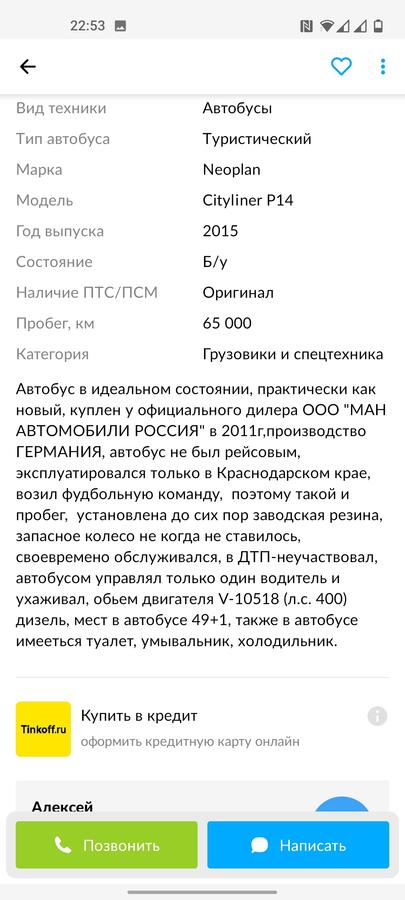This screenshot has height=900, width=405.
Task: Open seller Алексей's profile card
Action: coord(202,798)
